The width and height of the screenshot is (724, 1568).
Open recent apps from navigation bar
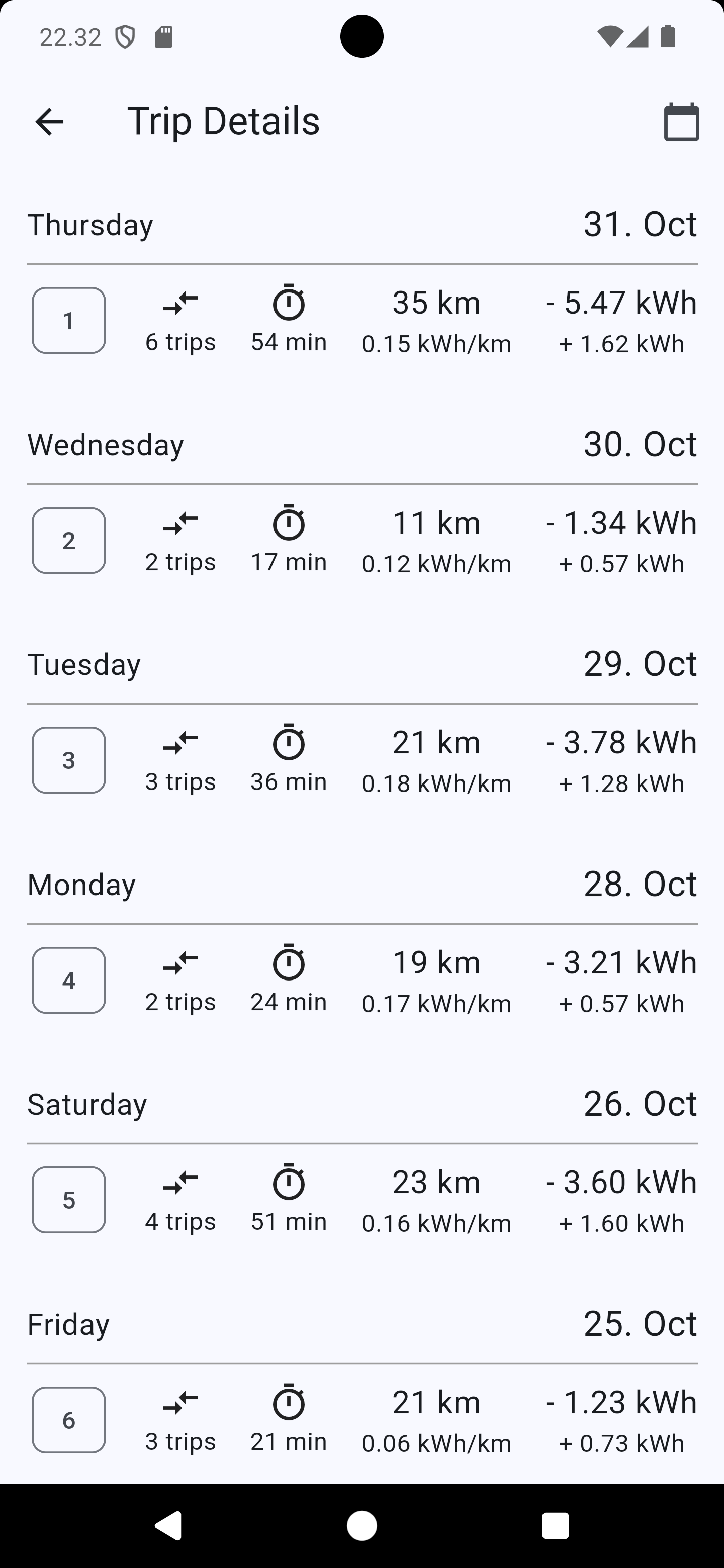point(556,1526)
